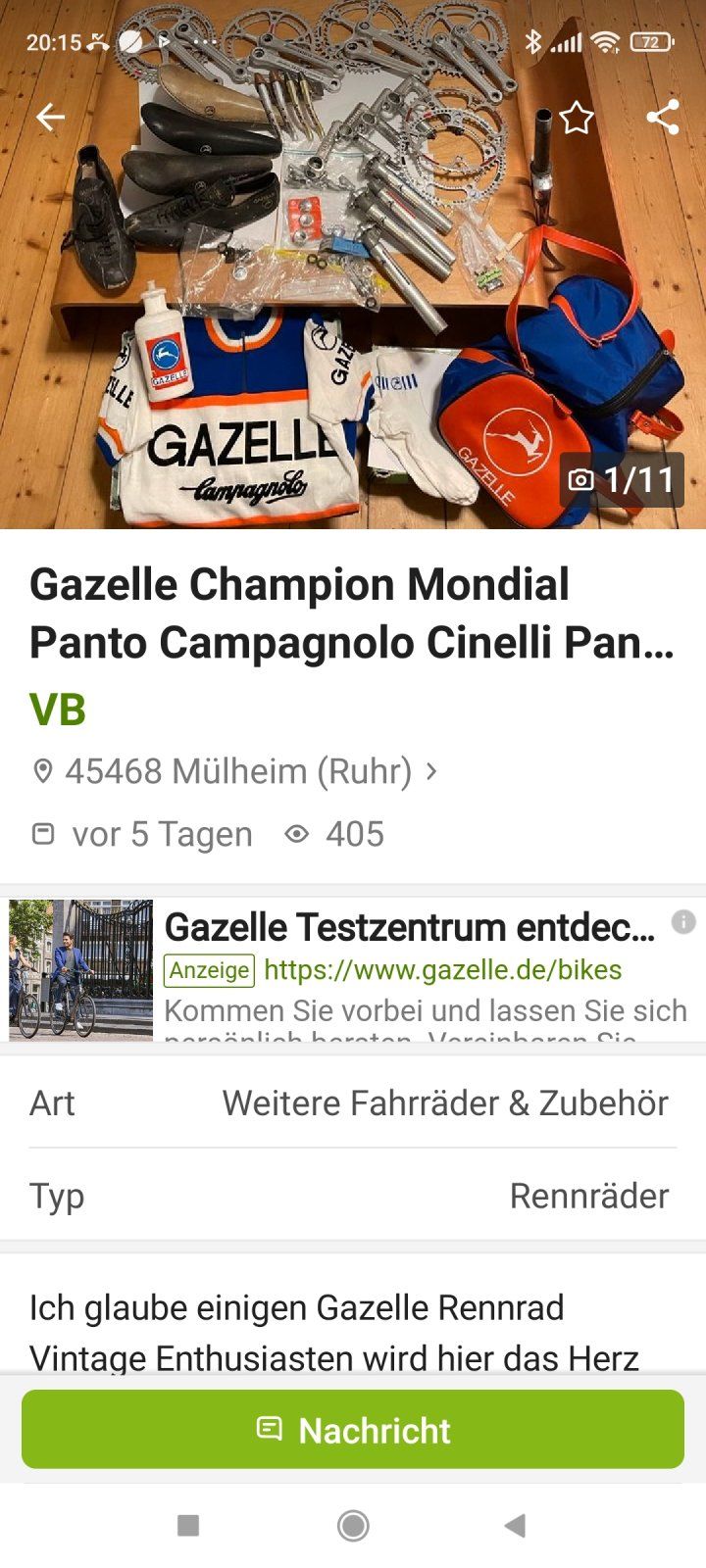Open recent apps from navigation bar

pyautogui.click(x=188, y=1525)
